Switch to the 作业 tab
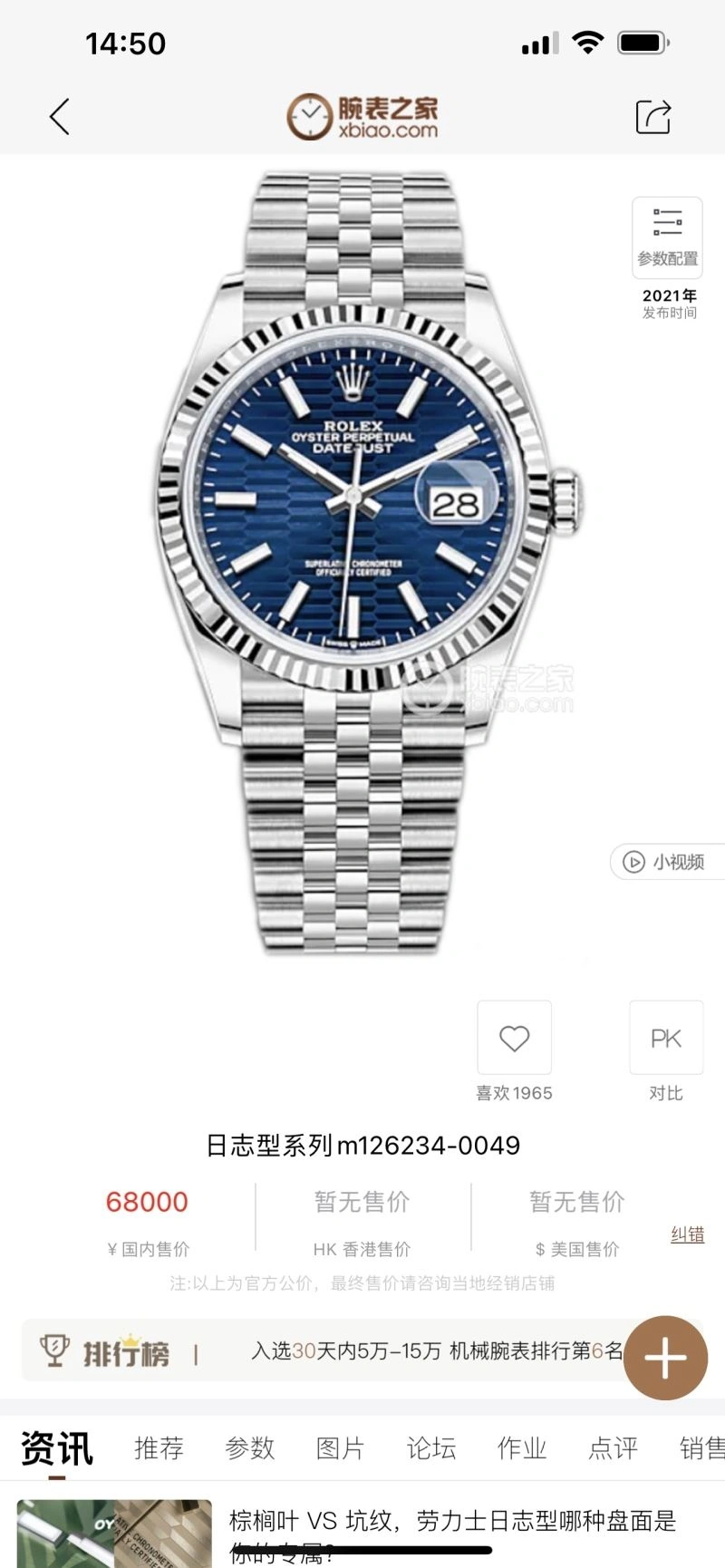This screenshot has height=1568, width=725. point(522,1448)
